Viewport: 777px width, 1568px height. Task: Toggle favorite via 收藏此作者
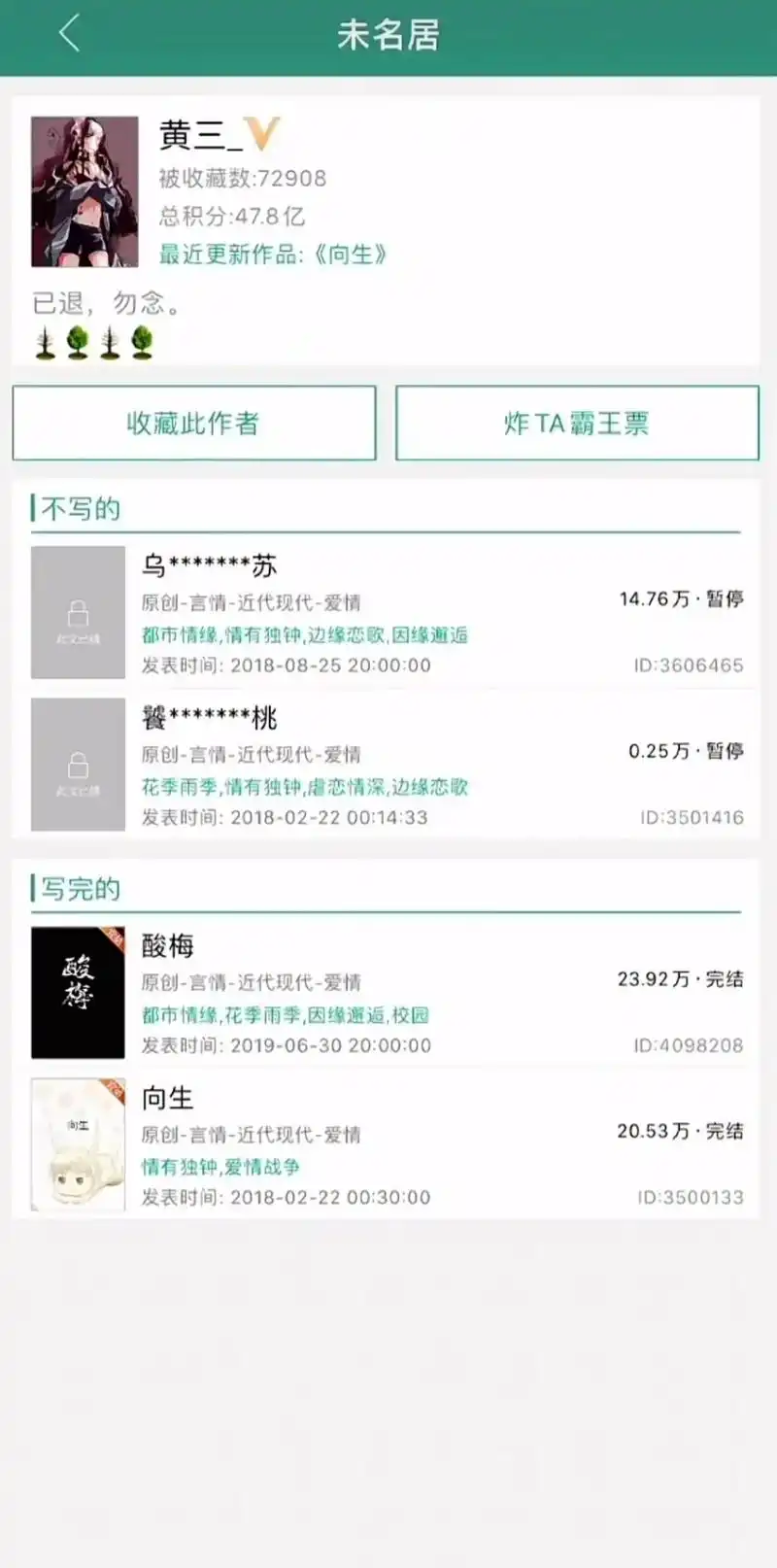193,423
